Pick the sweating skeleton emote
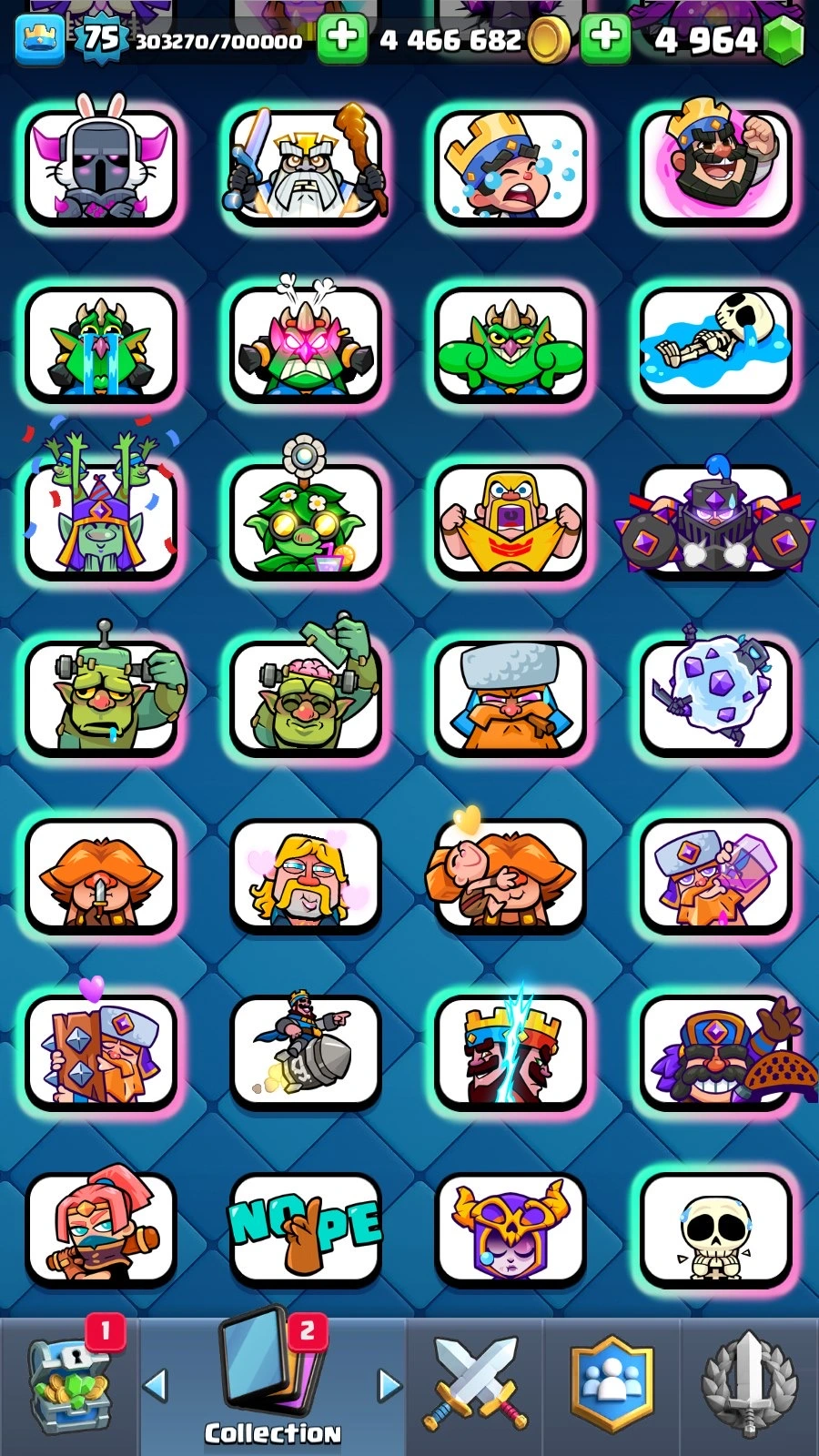This screenshot has width=819, height=1456. click(x=715, y=1228)
